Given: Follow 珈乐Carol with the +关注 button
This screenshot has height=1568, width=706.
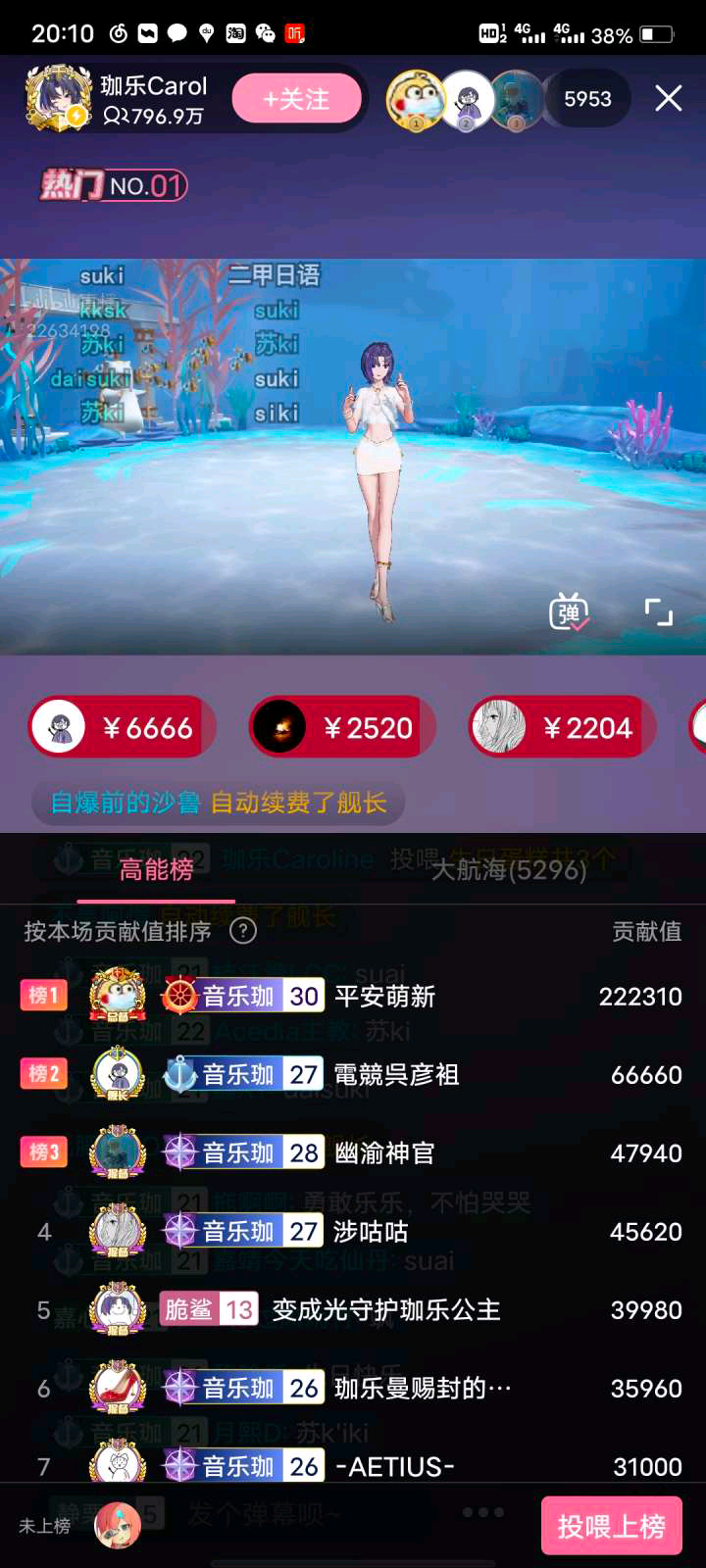Looking at the screenshot, I should click(x=296, y=99).
